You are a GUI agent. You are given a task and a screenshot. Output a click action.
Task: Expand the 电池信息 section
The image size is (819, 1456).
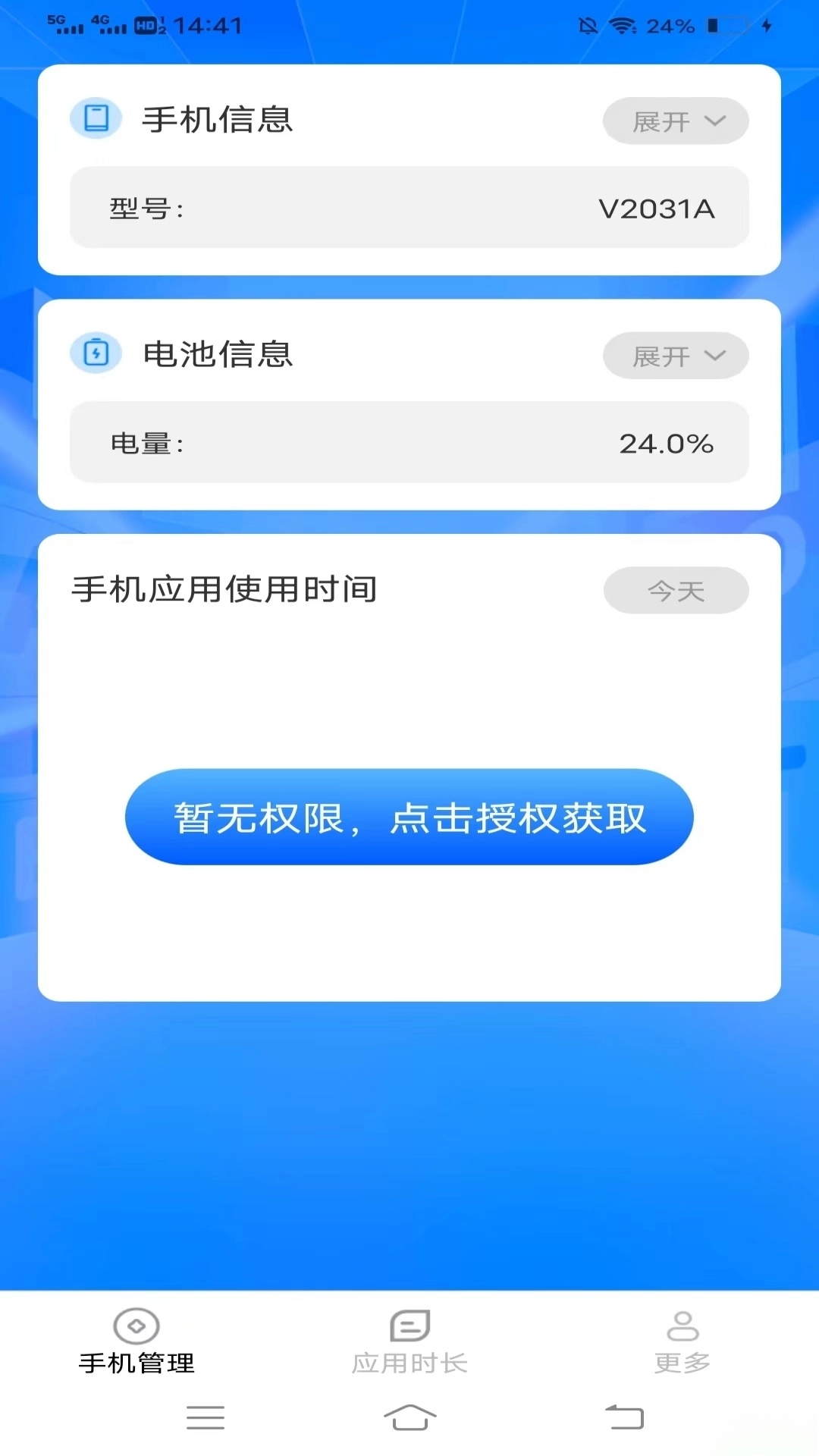(x=675, y=355)
